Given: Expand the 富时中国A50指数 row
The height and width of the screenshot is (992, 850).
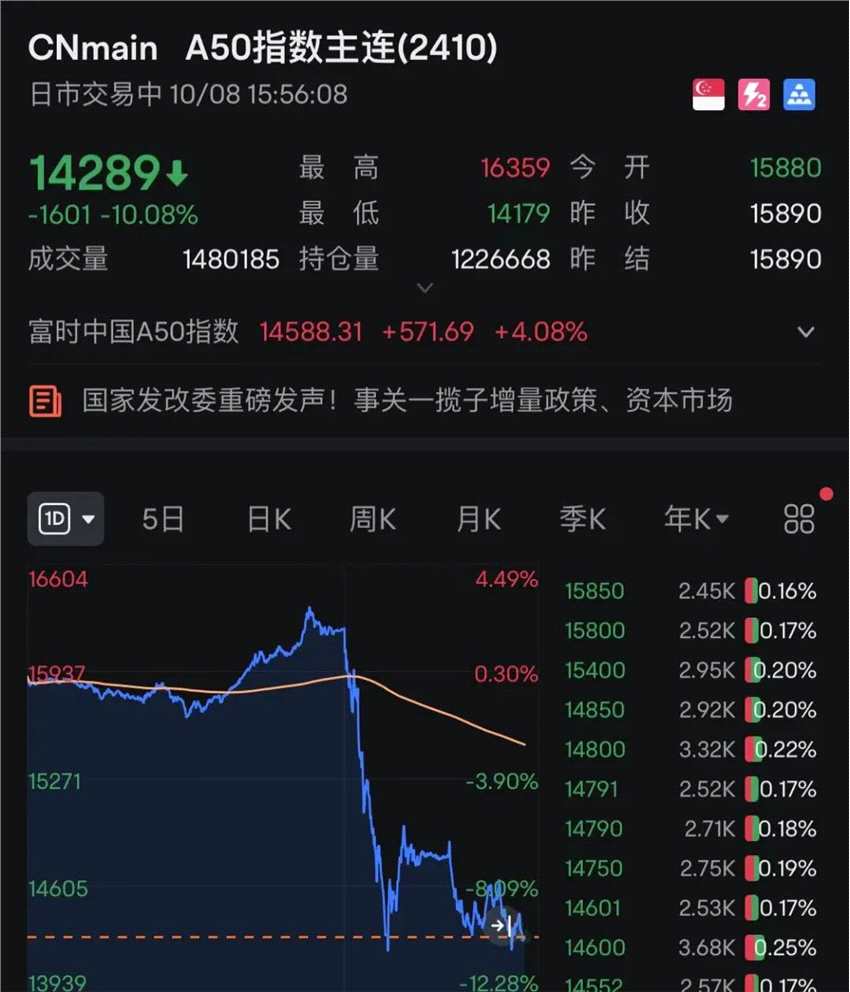Looking at the screenshot, I should [806, 332].
